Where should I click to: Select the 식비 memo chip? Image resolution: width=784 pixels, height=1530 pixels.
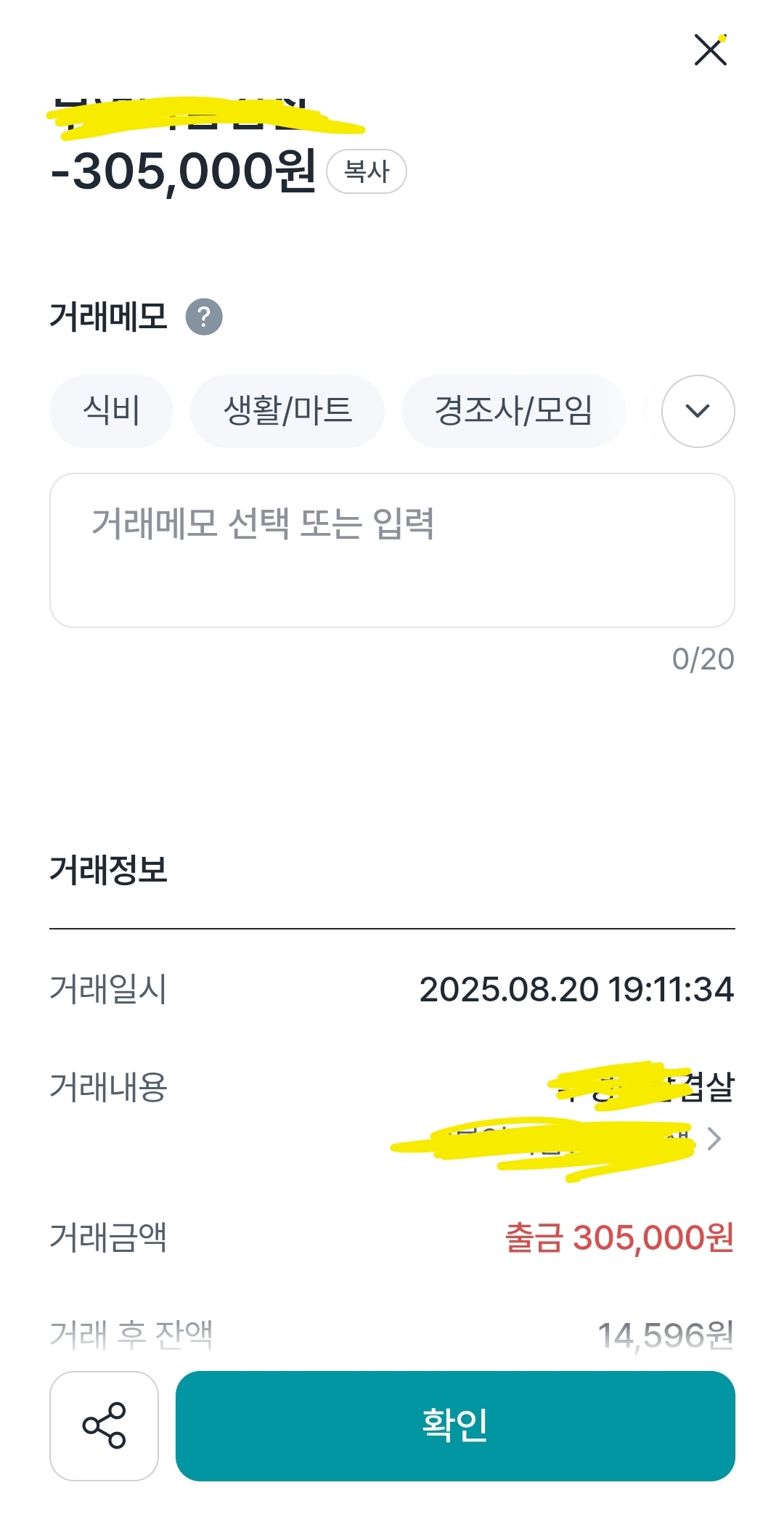(x=111, y=411)
